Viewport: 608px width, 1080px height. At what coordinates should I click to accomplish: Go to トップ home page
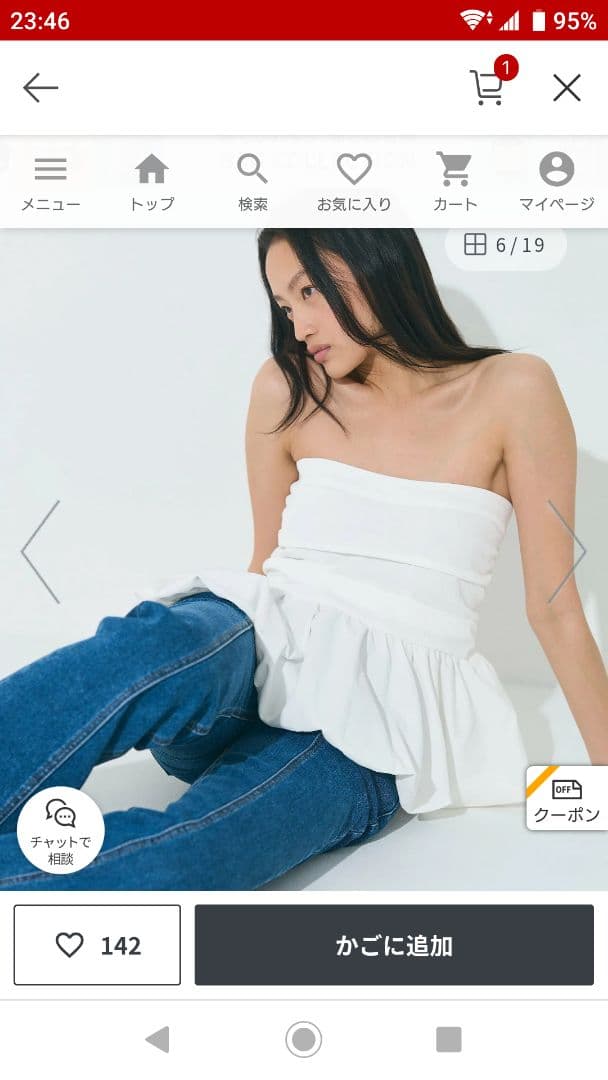(152, 183)
